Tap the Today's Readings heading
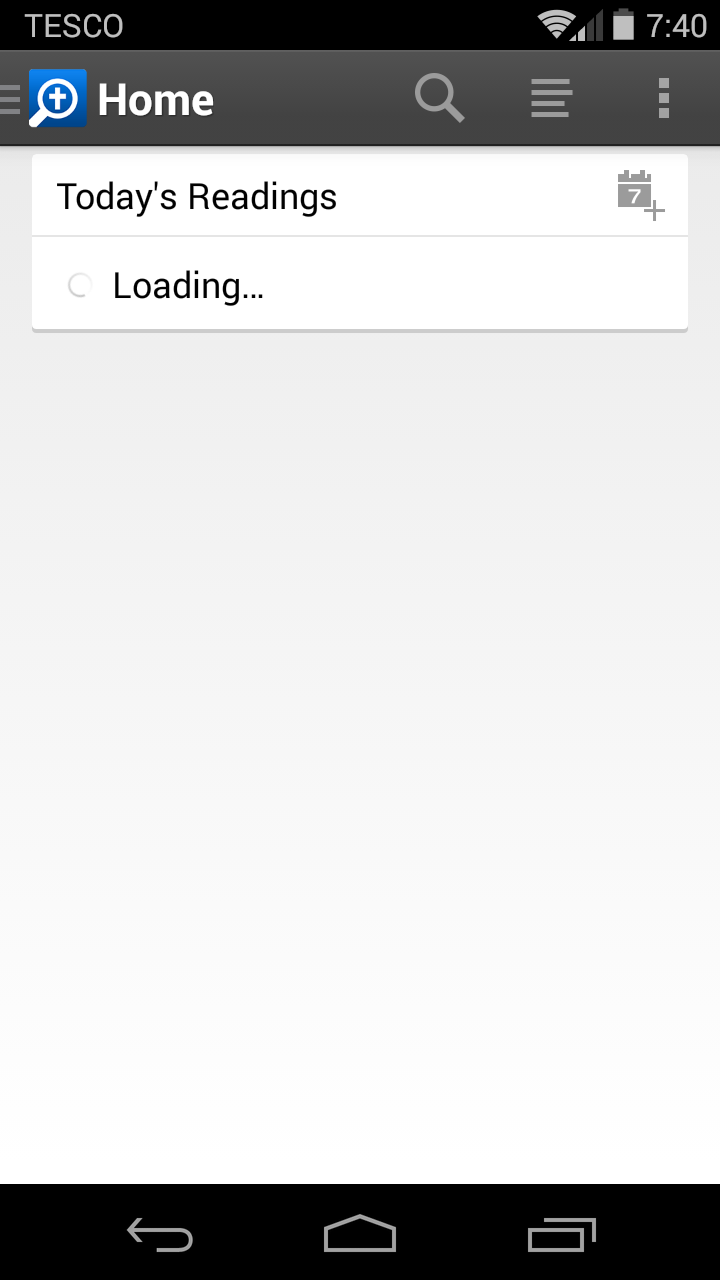Screen dimensions: 720x1280 196,196
